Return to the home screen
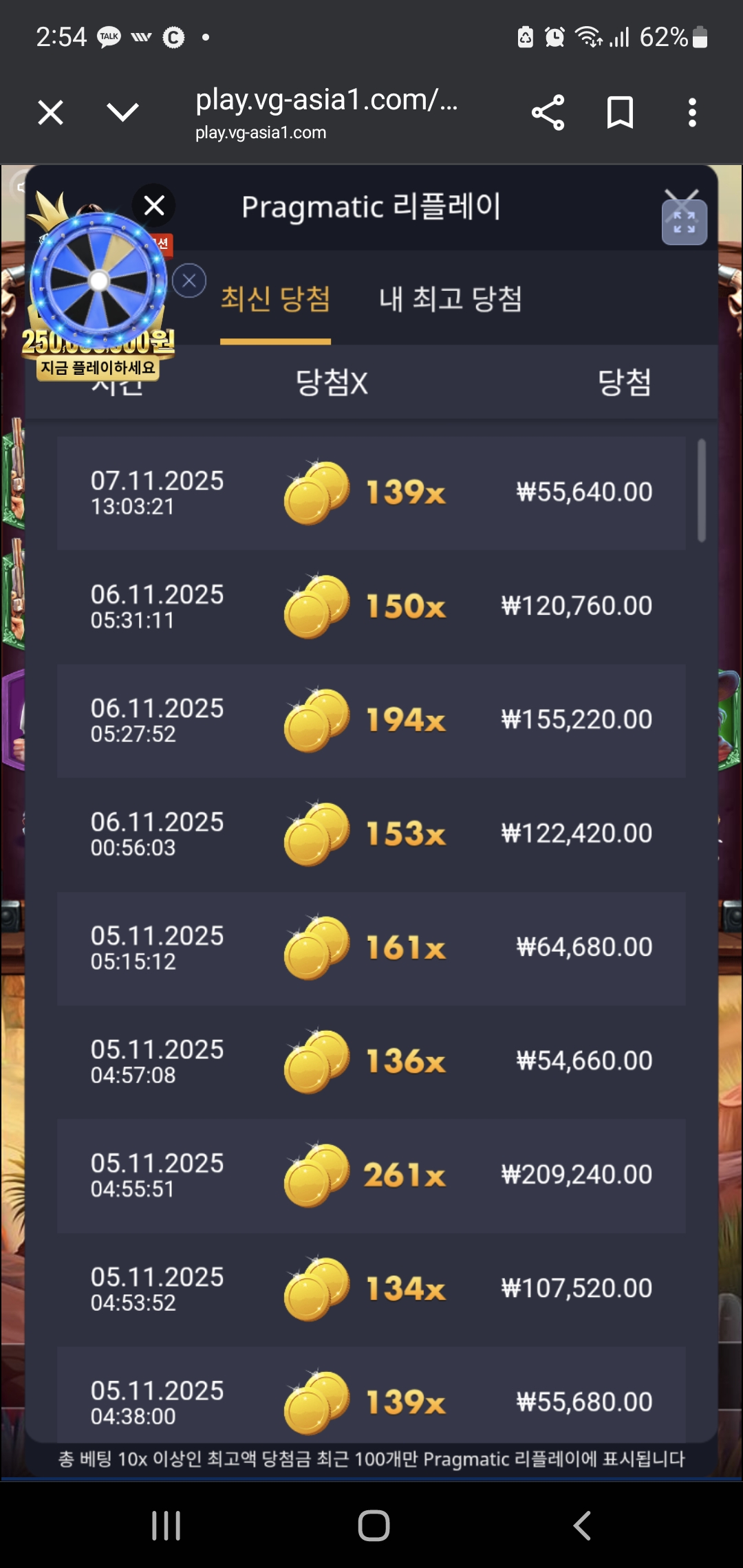The height and width of the screenshot is (1568, 743). (x=374, y=1525)
